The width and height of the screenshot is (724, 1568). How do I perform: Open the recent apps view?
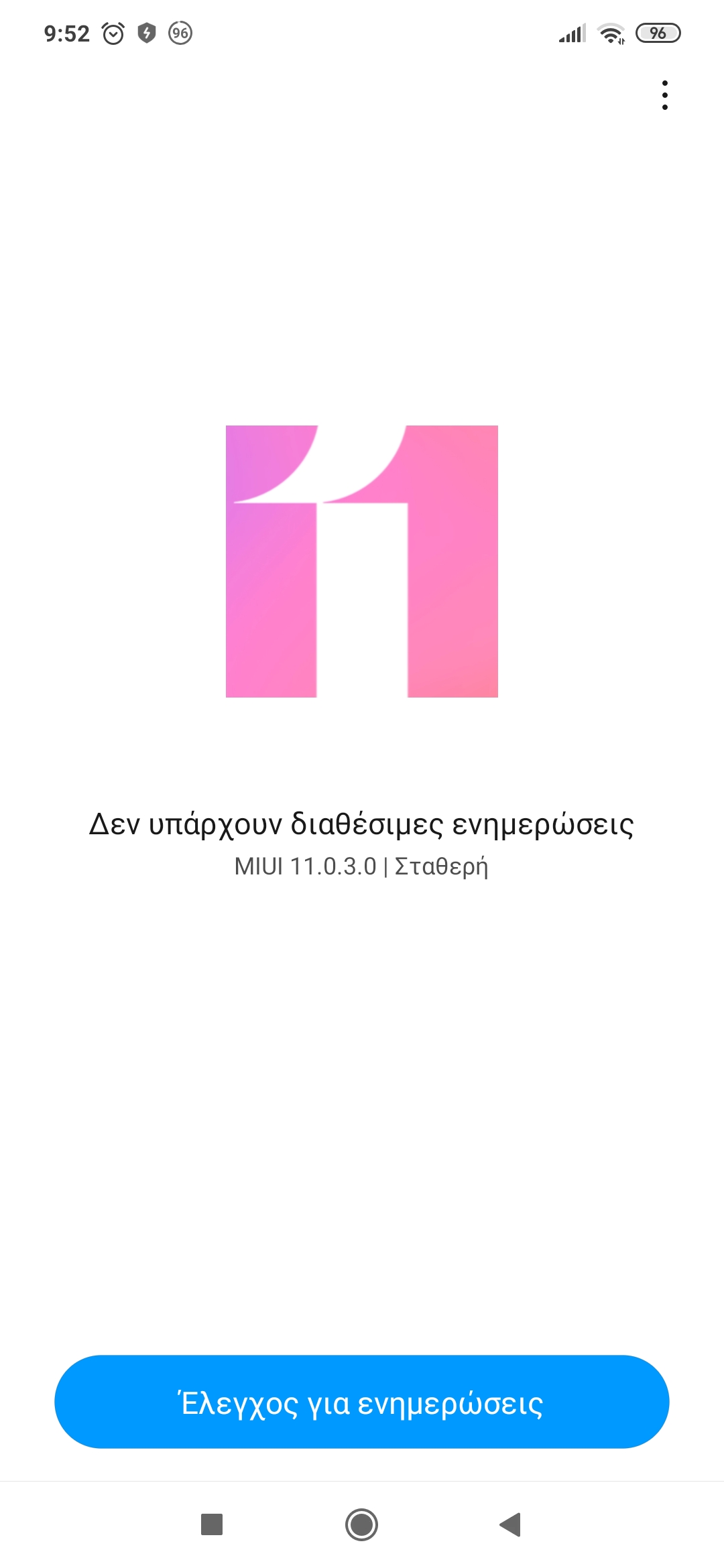click(212, 1524)
